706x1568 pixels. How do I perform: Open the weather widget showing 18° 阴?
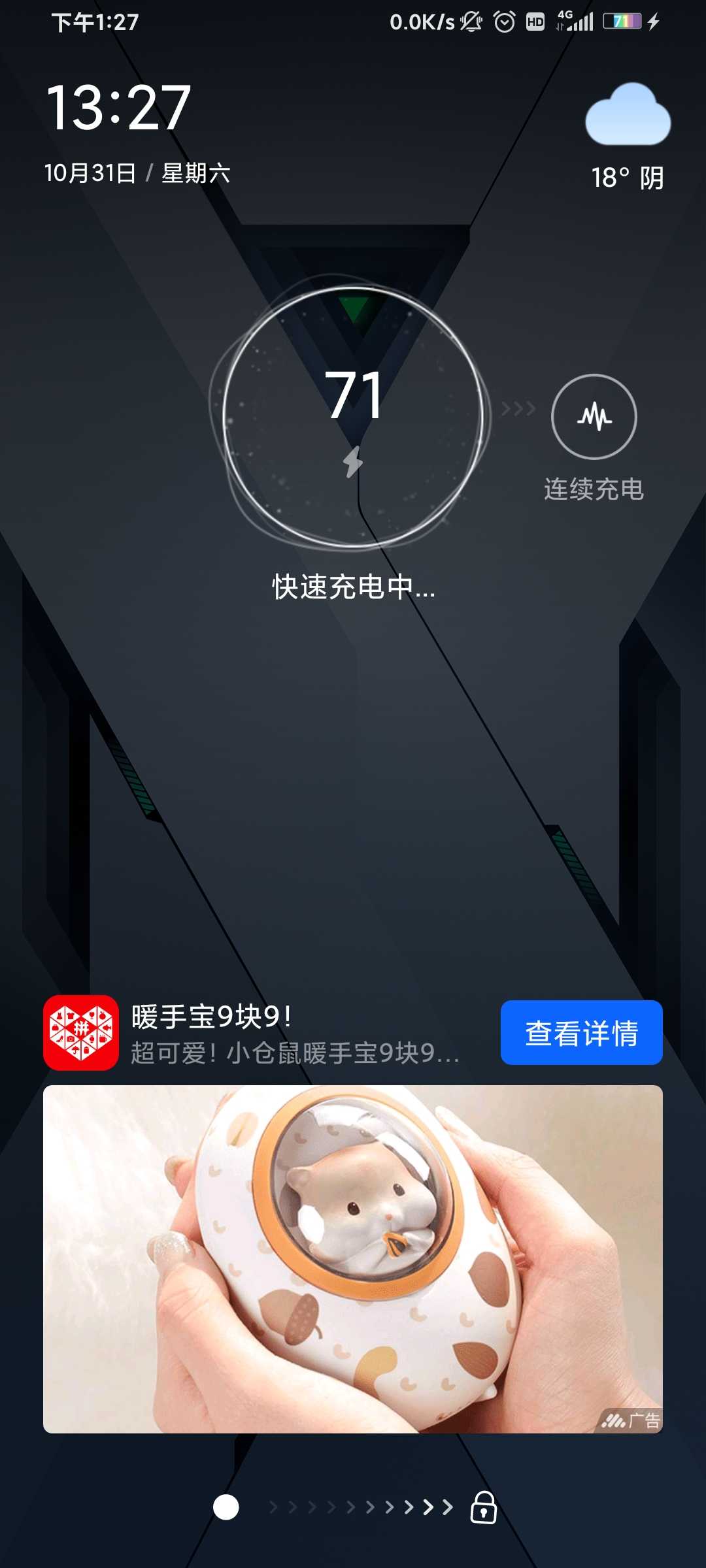tap(628, 137)
